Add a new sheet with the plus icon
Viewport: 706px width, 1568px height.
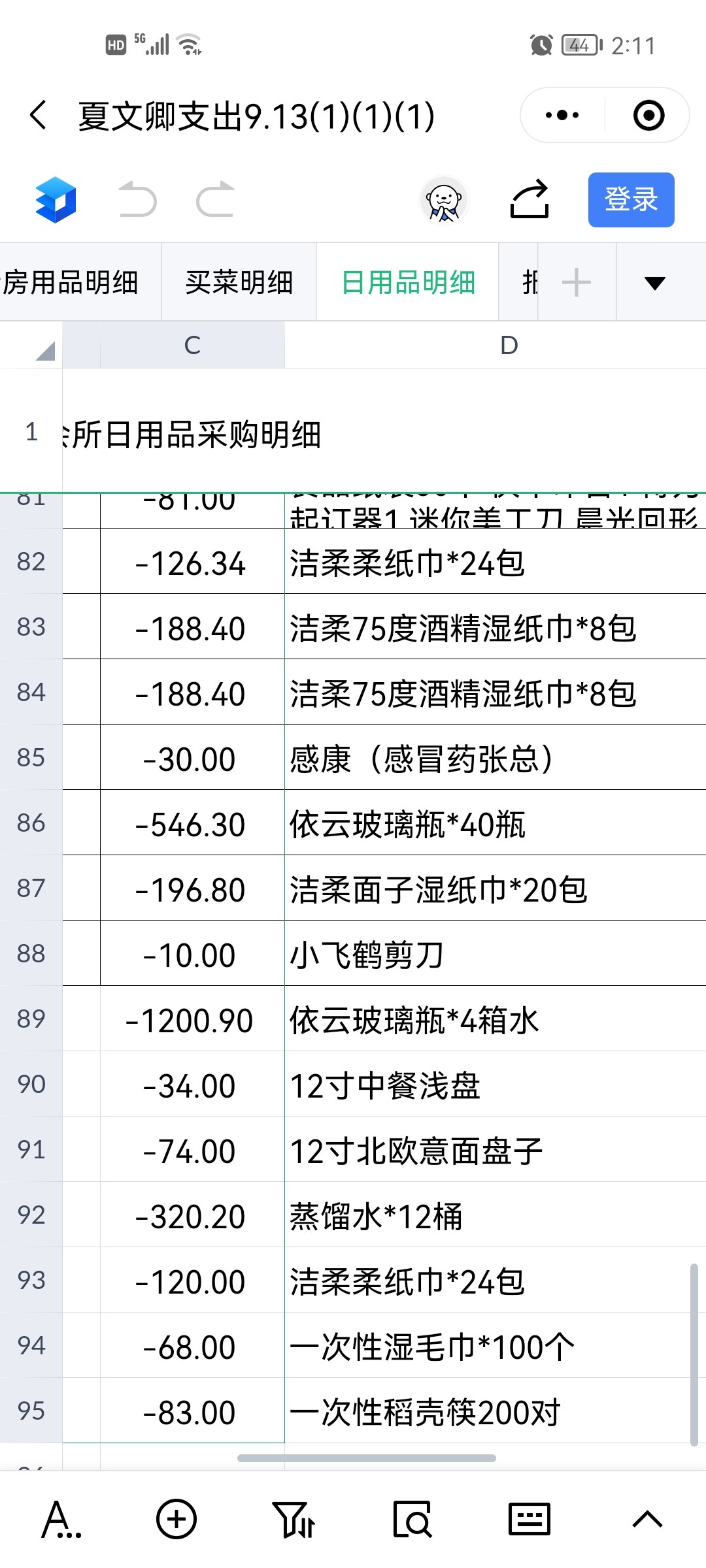click(x=577, y=283)
